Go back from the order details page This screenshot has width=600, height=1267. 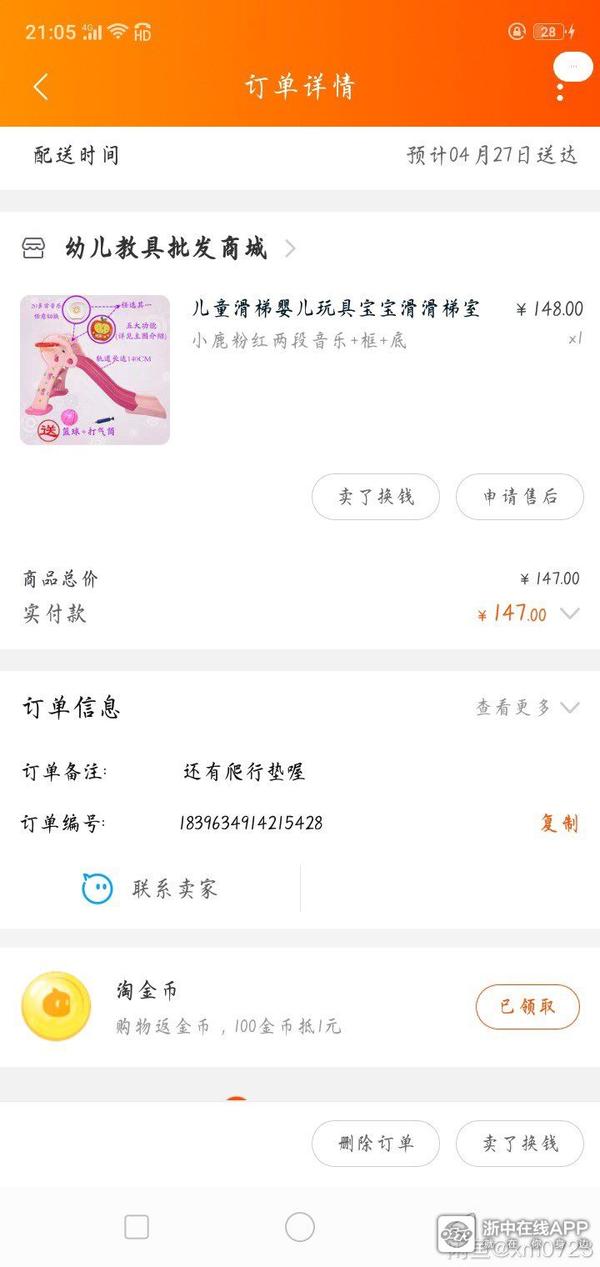pyautogui.click(x=41, y=87)
